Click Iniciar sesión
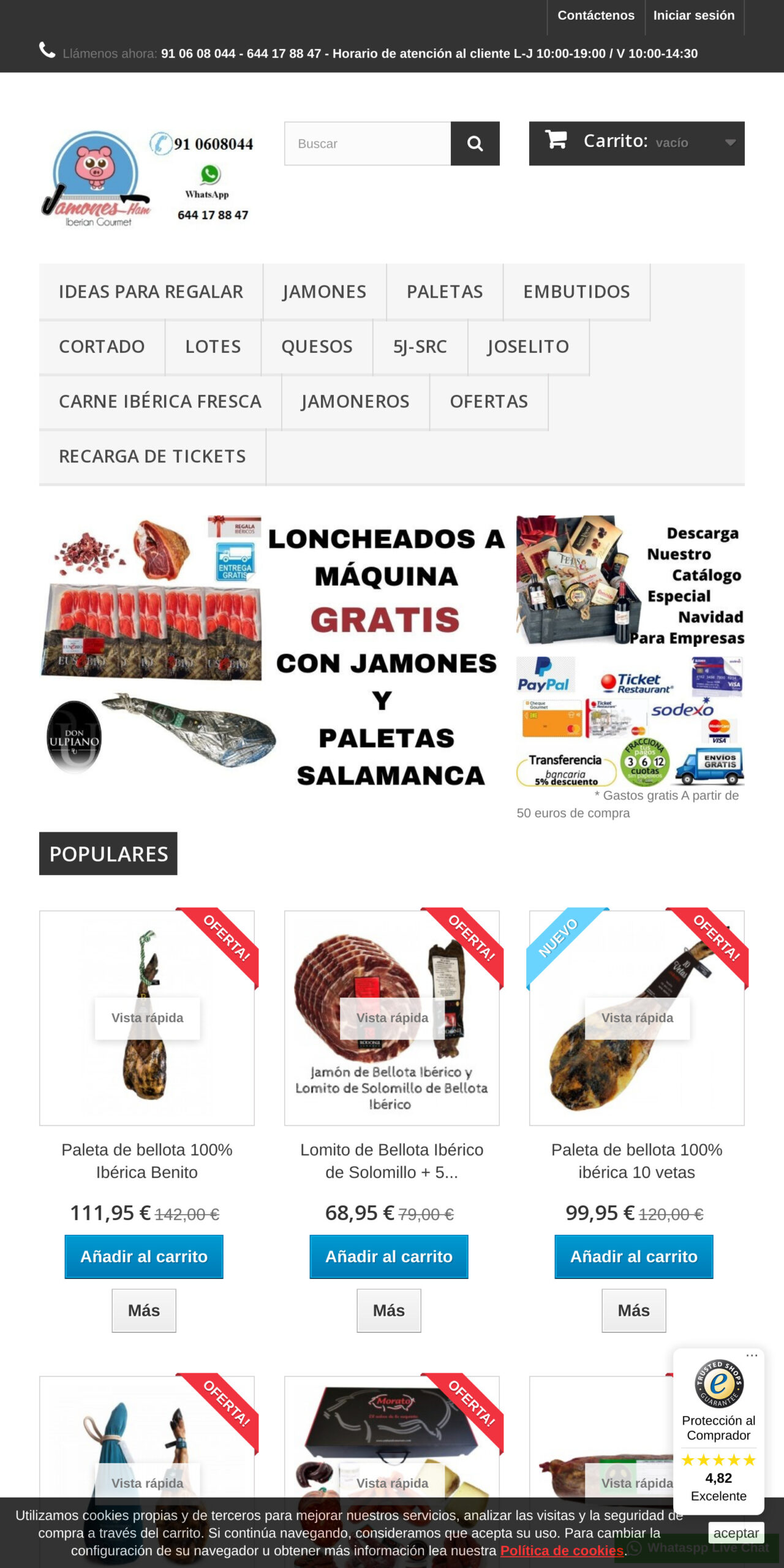Screen dimensions: 784x1568 [695, 15]
